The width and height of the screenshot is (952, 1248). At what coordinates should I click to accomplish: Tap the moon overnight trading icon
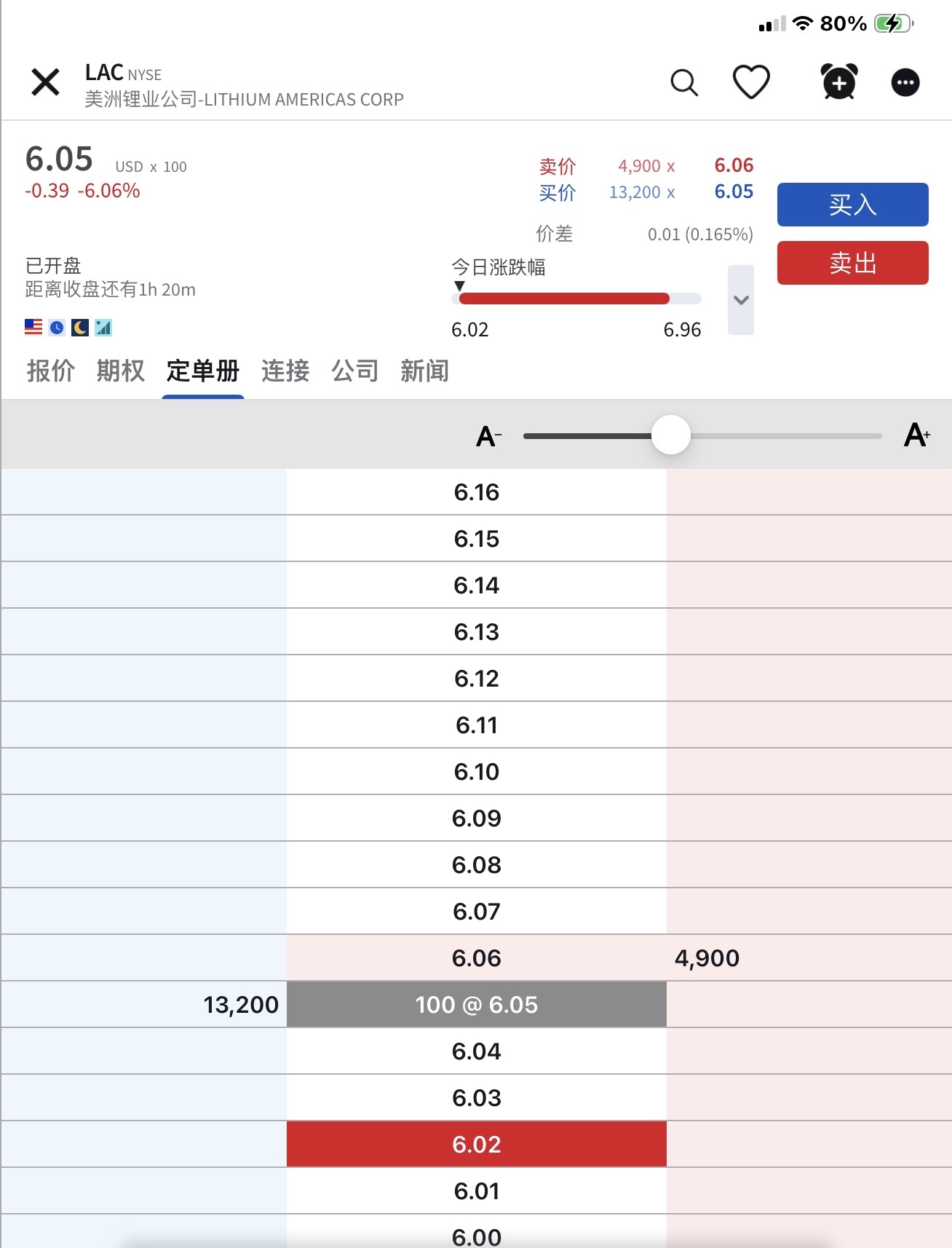click(x=80, y=328)
